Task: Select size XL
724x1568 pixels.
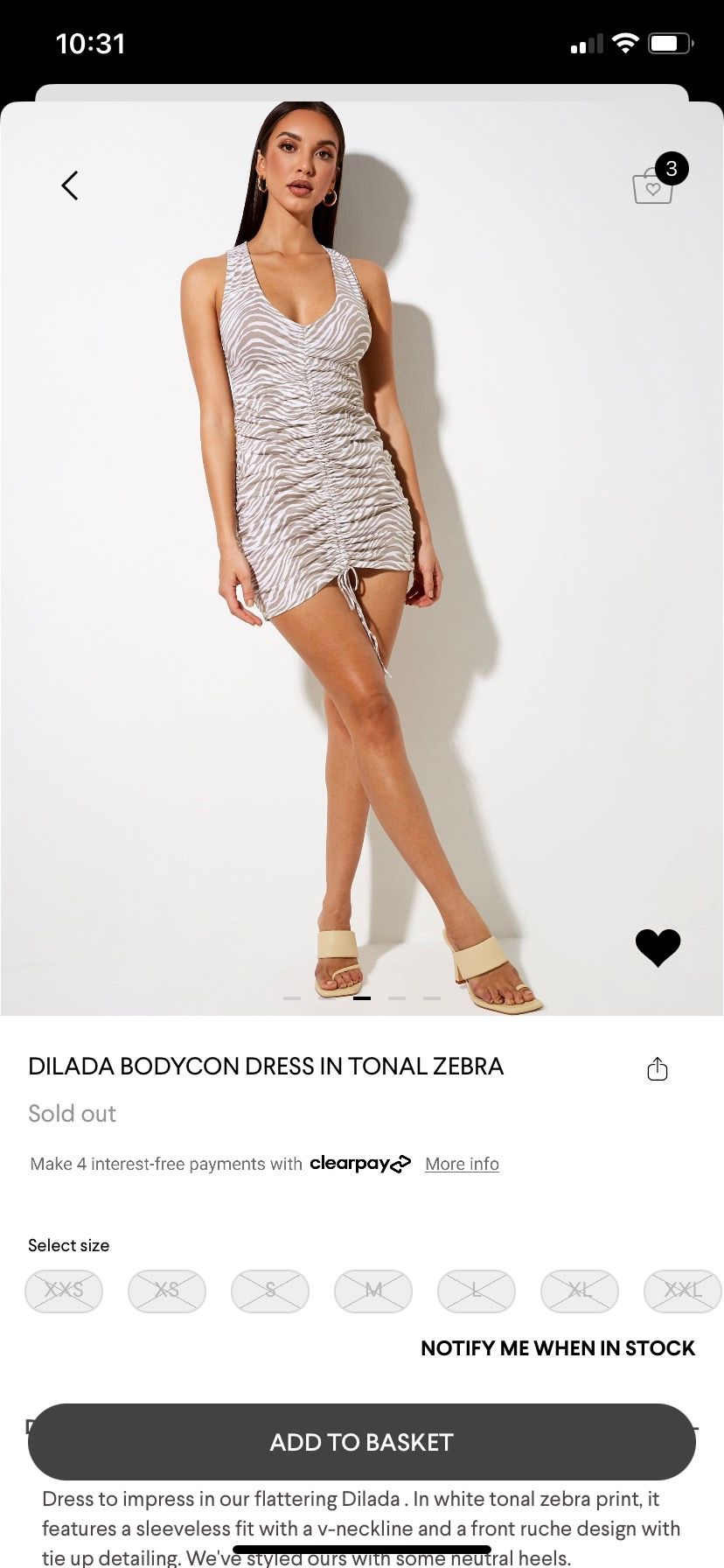Action: click(580, 1291)
